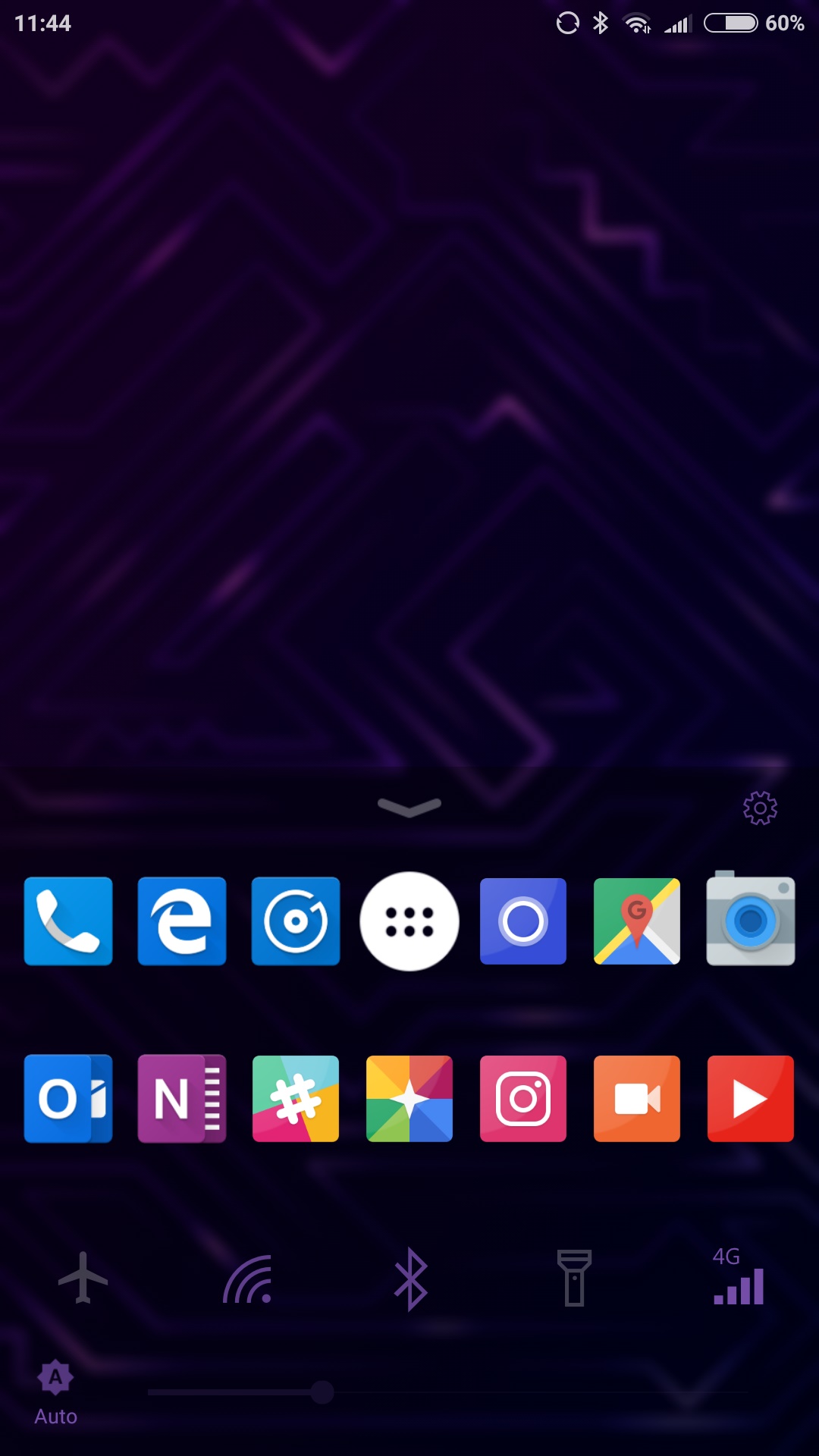819x1456 pixels.
Task: Open the dock settings gear
Action: (761, 808)
